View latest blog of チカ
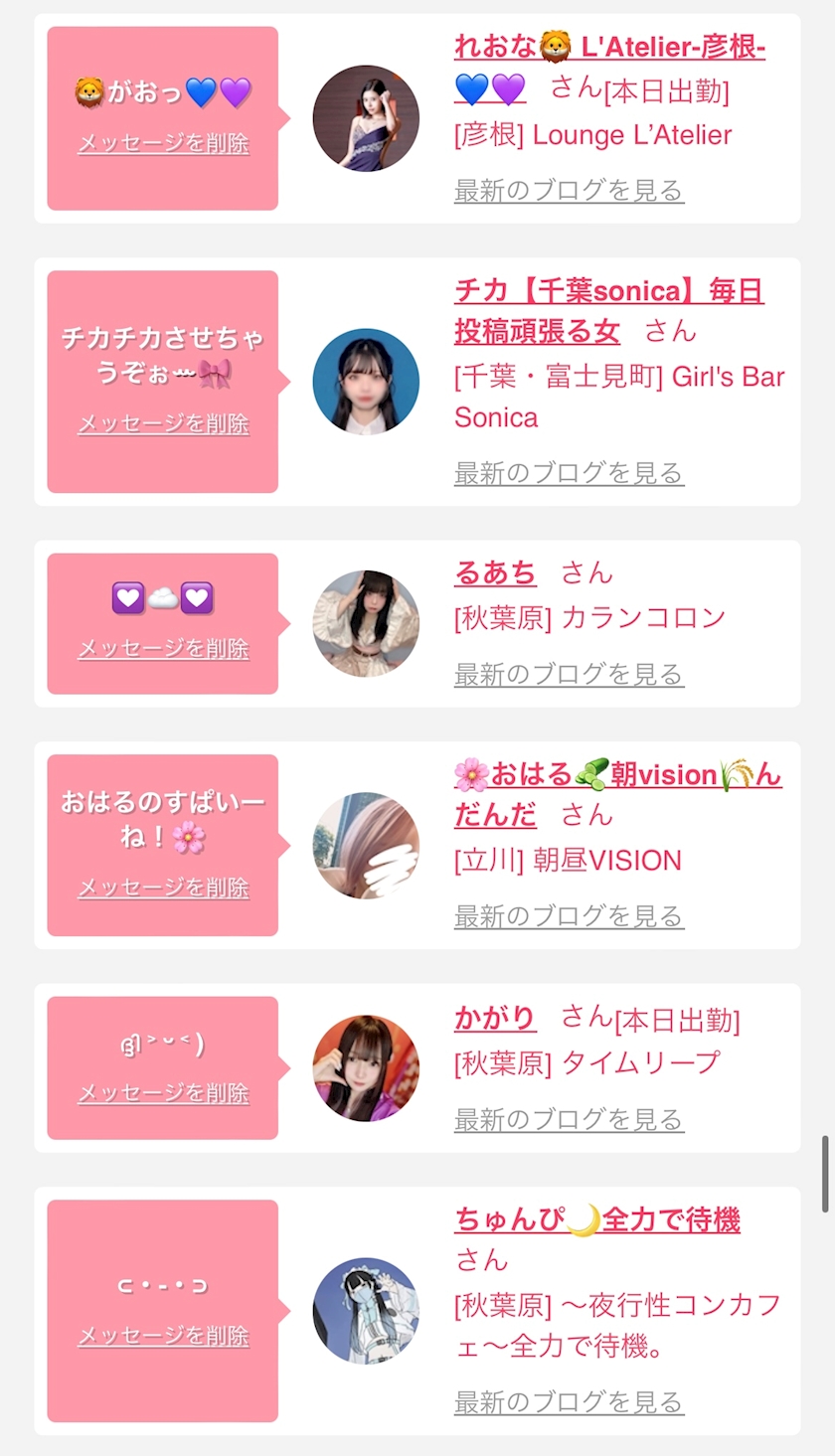This screenshot has width=835, height=1456. tap(569, 473)
